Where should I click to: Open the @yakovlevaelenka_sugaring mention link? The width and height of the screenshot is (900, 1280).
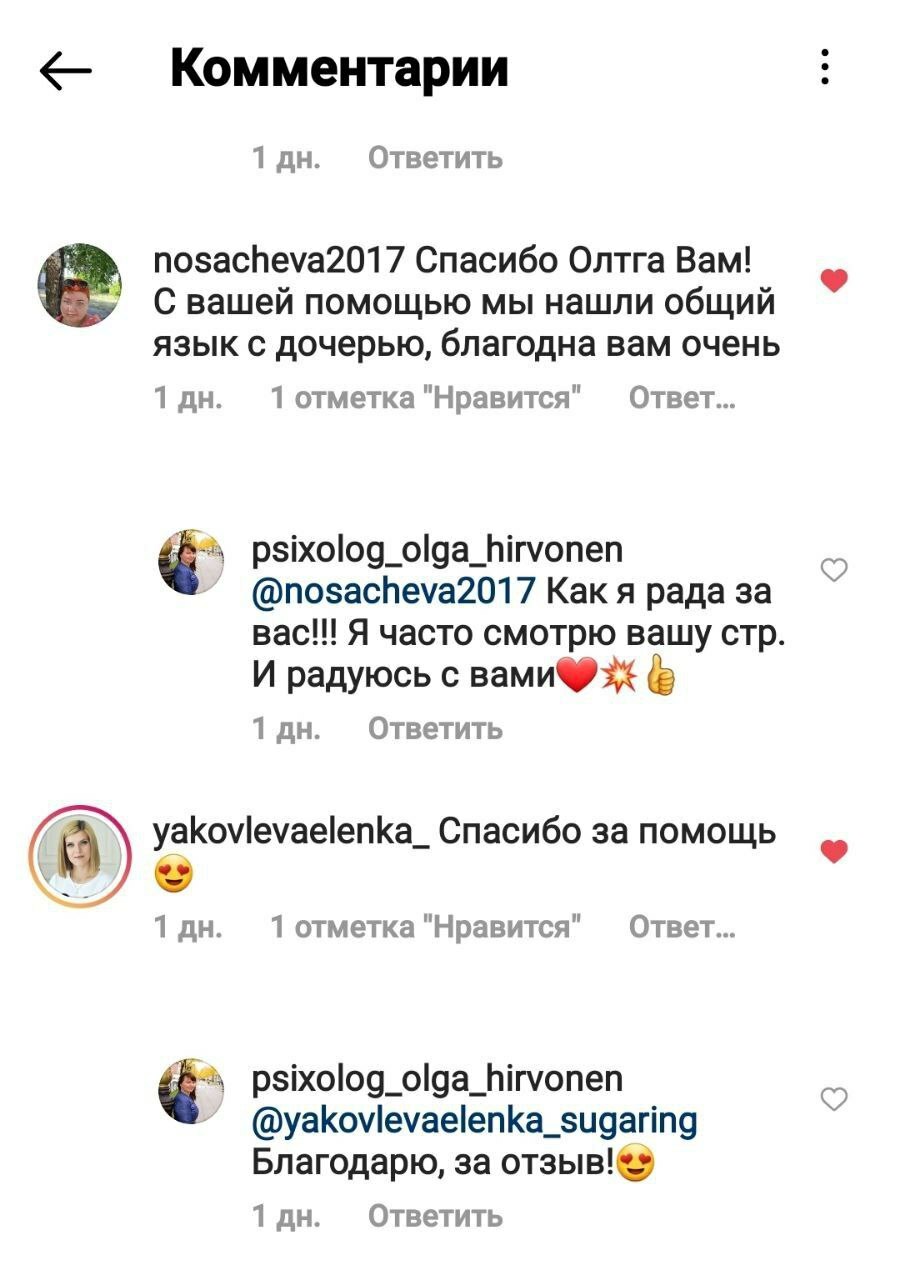[475, 1121]
